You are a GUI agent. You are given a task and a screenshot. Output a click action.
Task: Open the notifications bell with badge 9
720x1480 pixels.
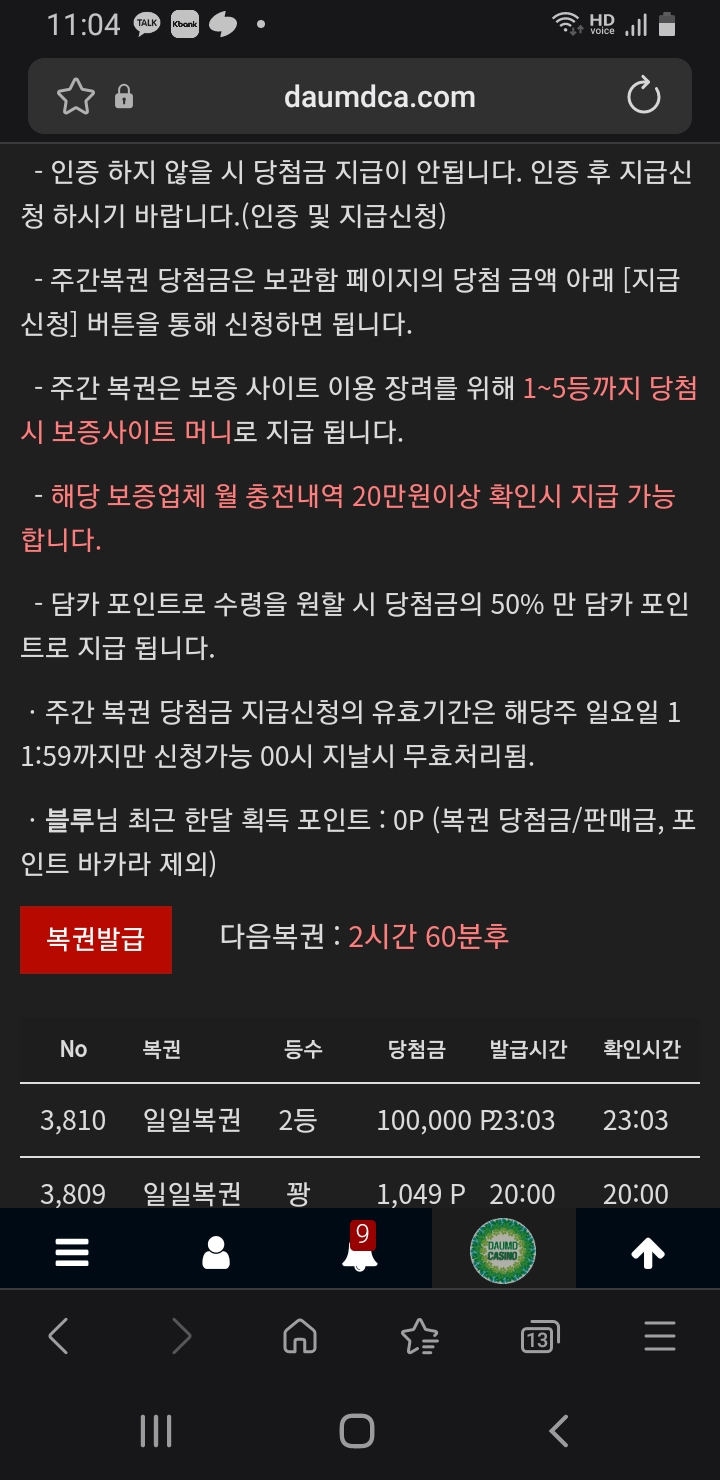click(360, 1248)
